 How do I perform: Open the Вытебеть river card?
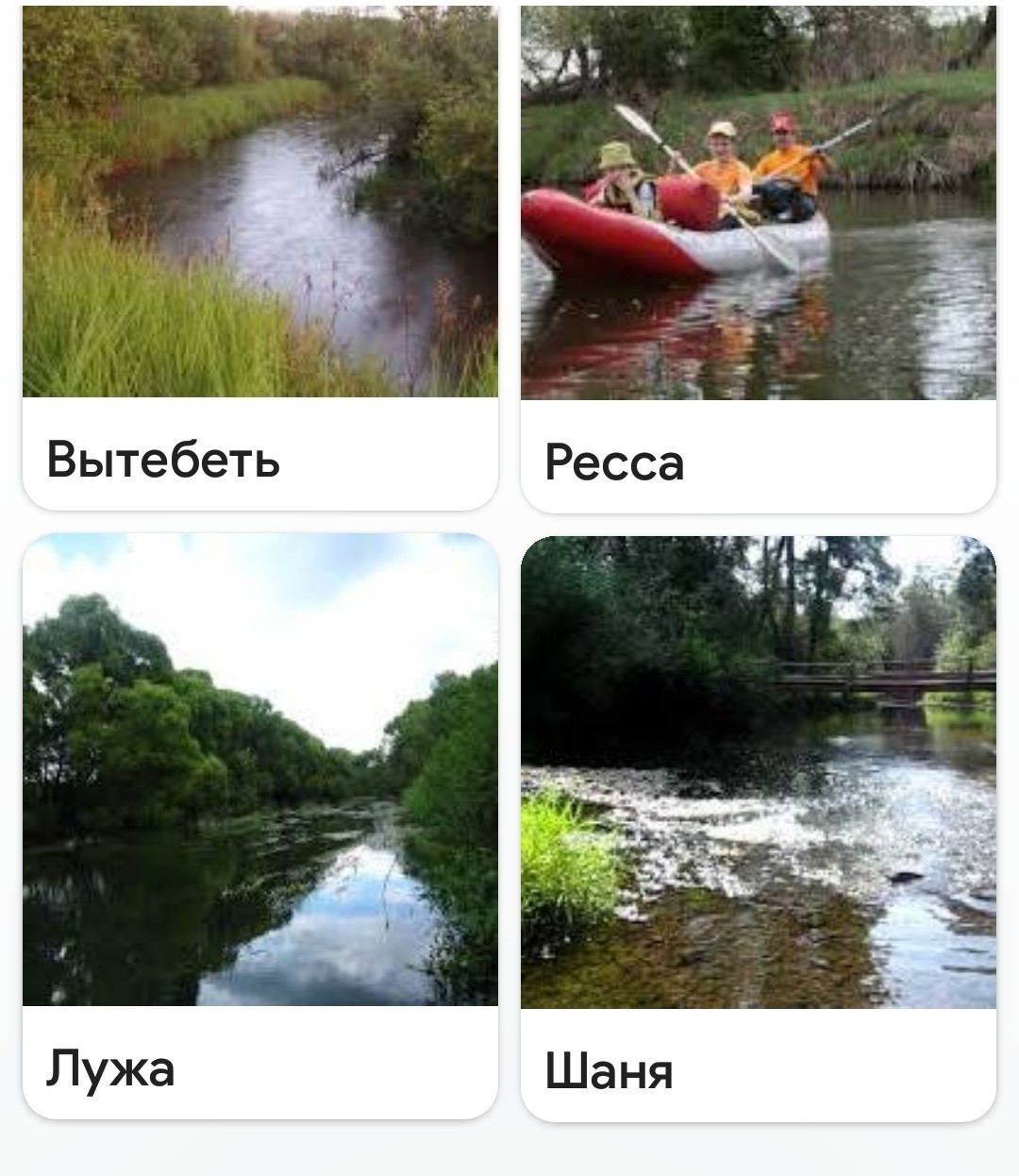coord(259,255)
